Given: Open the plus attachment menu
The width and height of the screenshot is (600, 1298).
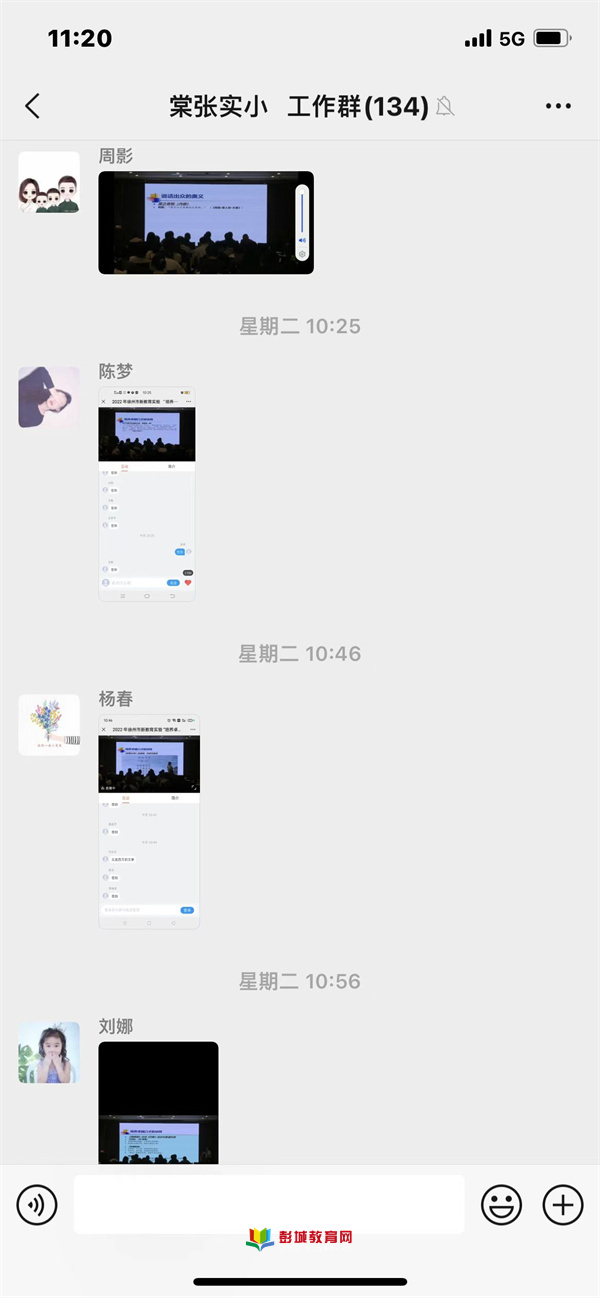Looking at the screenshot, I should coord(562,1205).
